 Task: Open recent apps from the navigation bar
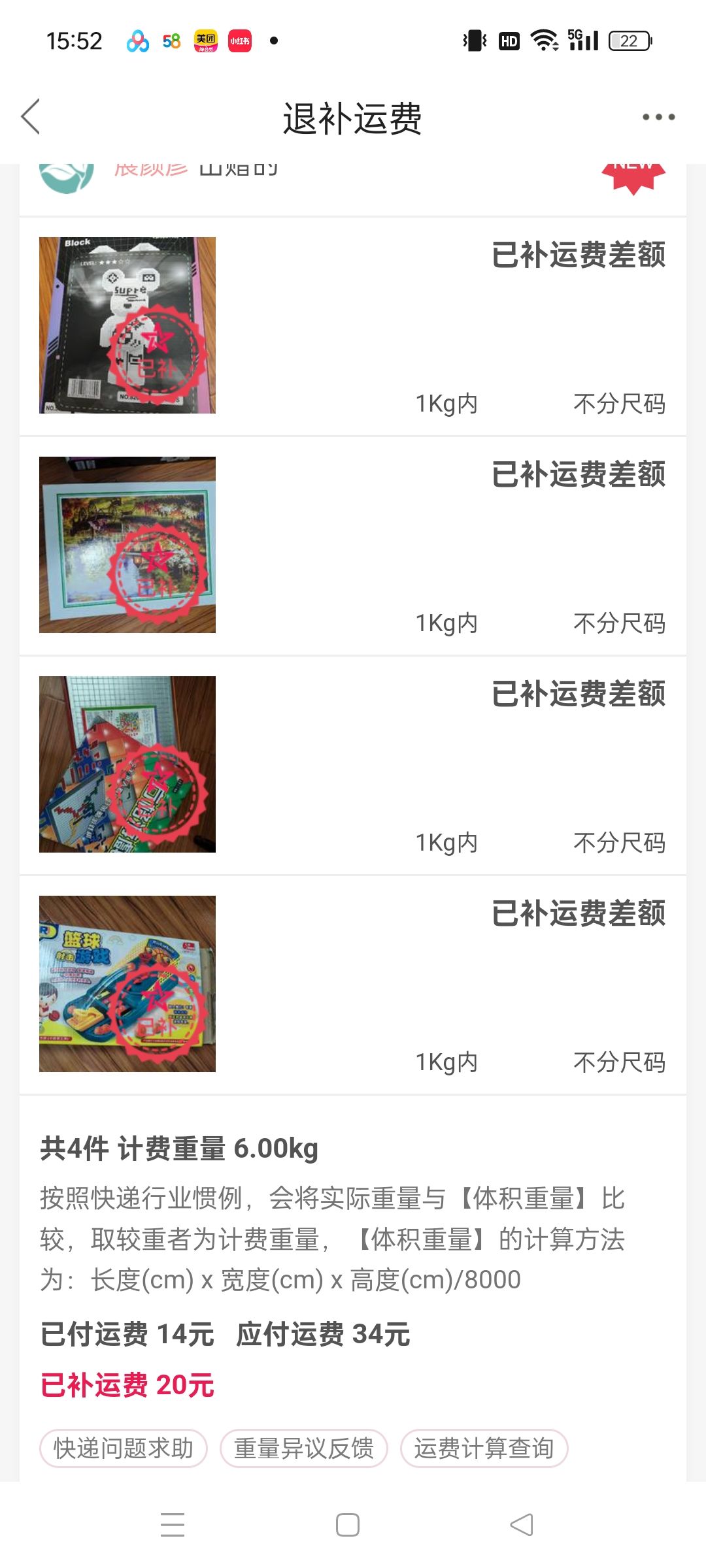[173, 1525]
